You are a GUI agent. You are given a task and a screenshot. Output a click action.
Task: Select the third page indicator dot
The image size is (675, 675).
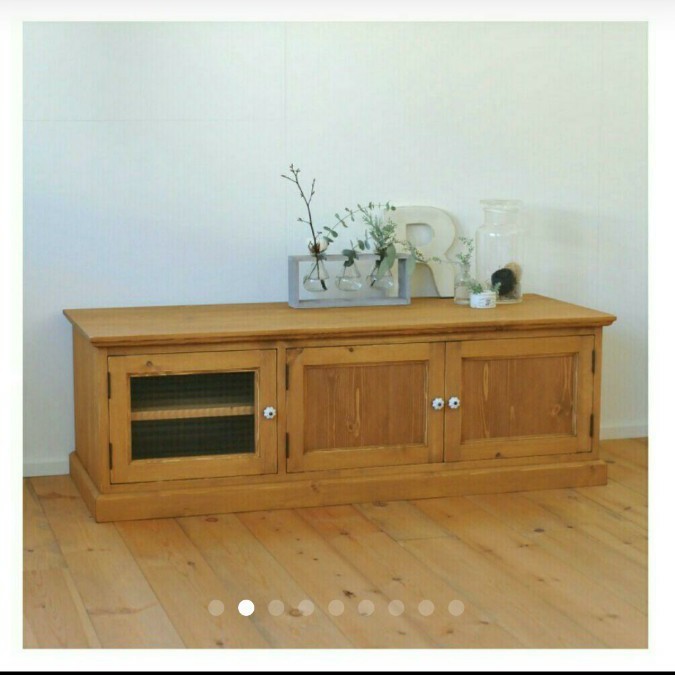click(x=276, y=607)
